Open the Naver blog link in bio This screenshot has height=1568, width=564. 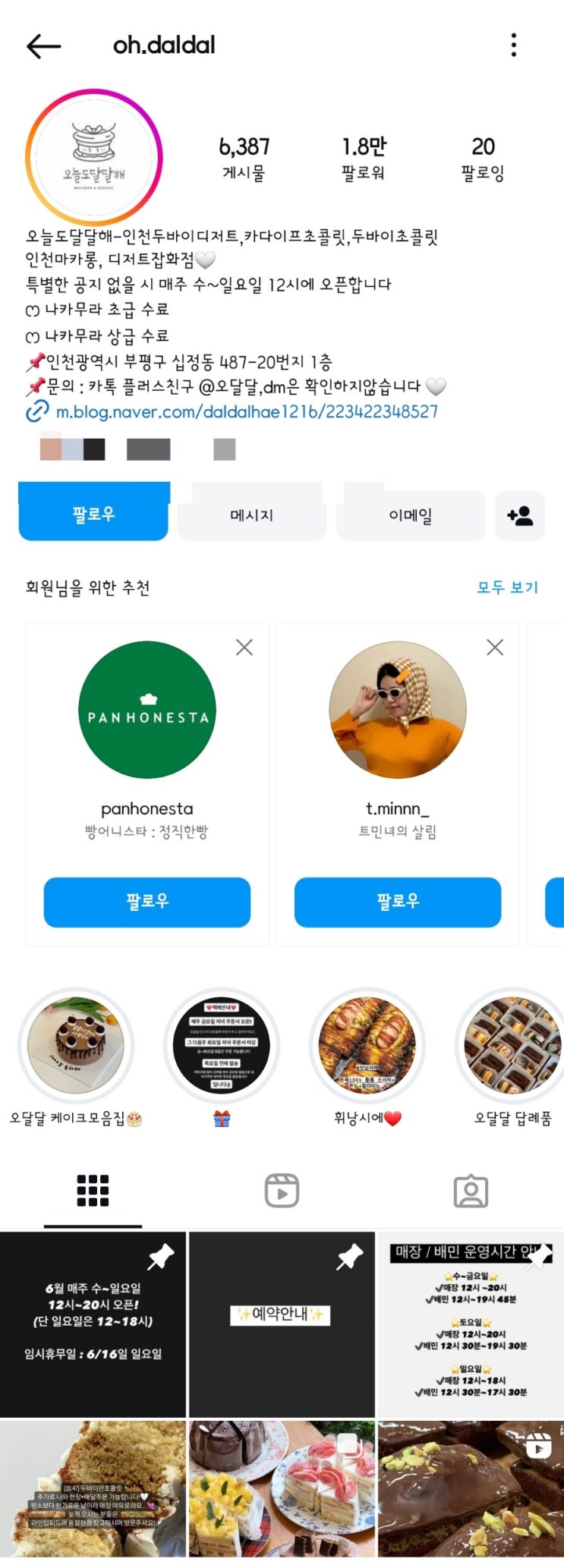(247, 412)
